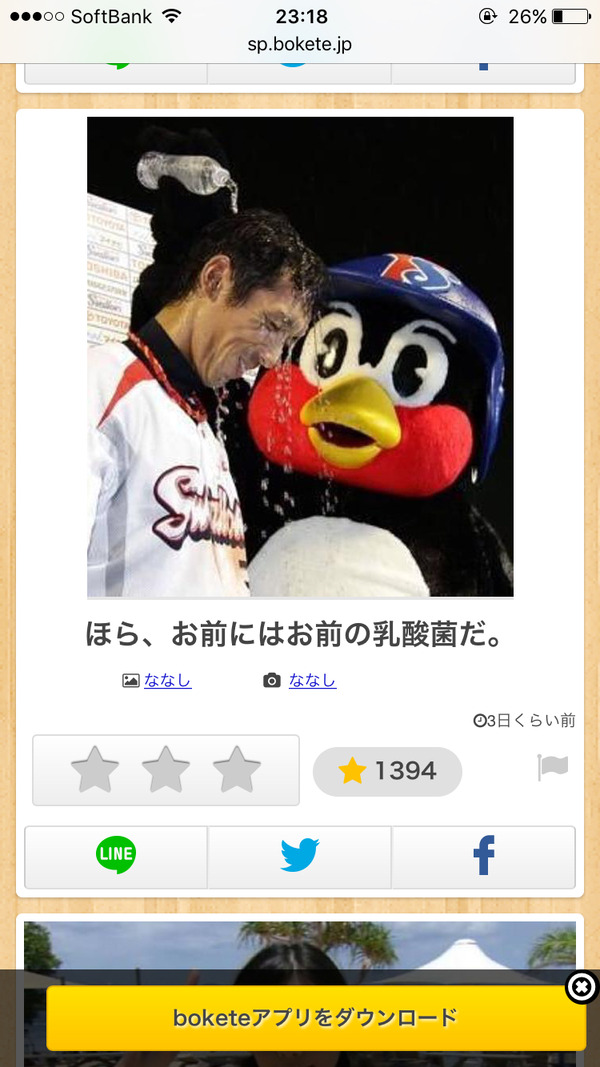Open the ななし link beside the camera icon
600x1067 pixels.
pos(312,681)
